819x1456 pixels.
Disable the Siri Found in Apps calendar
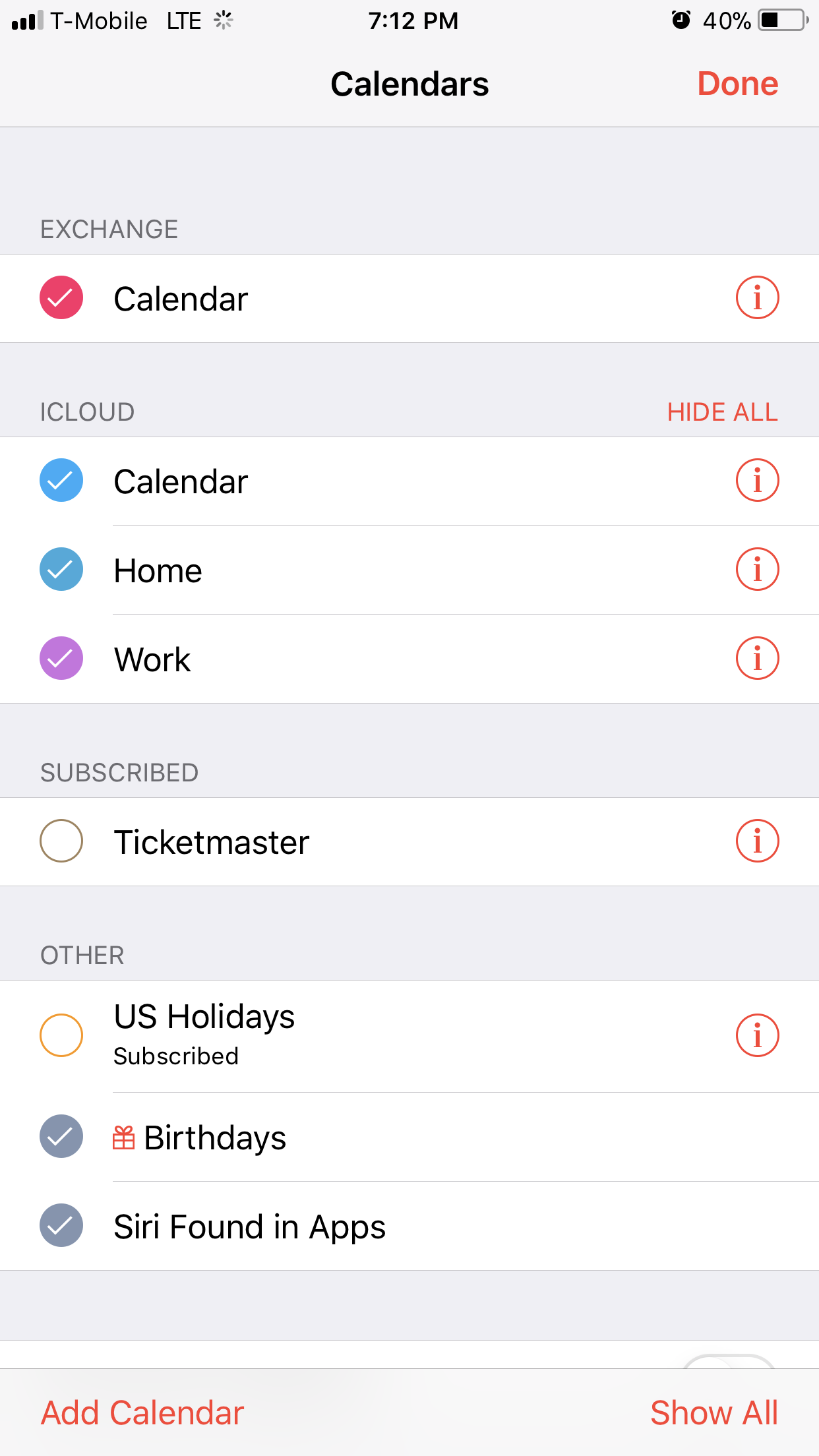click(61, 1226)
